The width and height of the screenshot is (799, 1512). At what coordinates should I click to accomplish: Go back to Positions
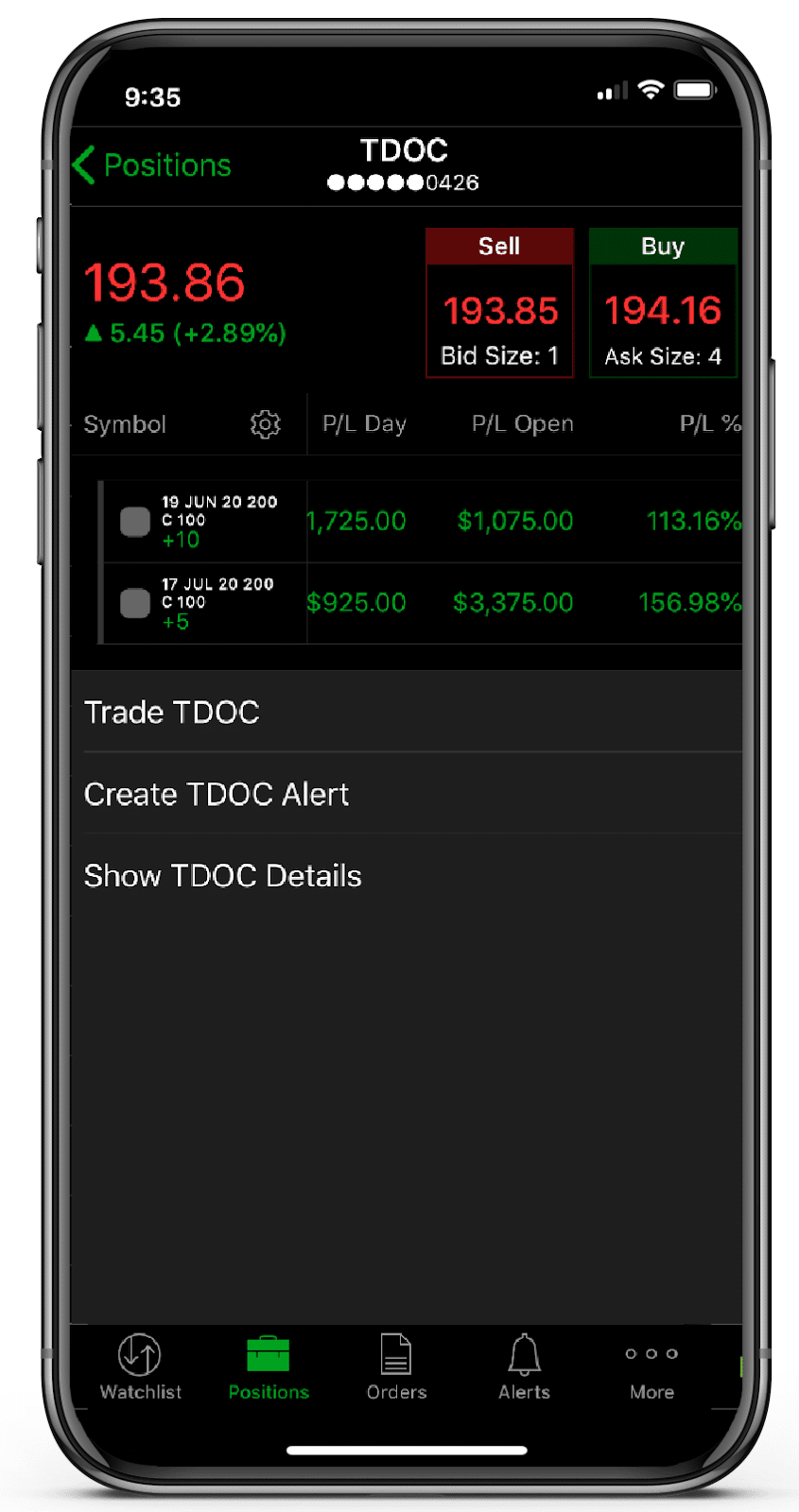pyautogui.click(x=152, y=165)
